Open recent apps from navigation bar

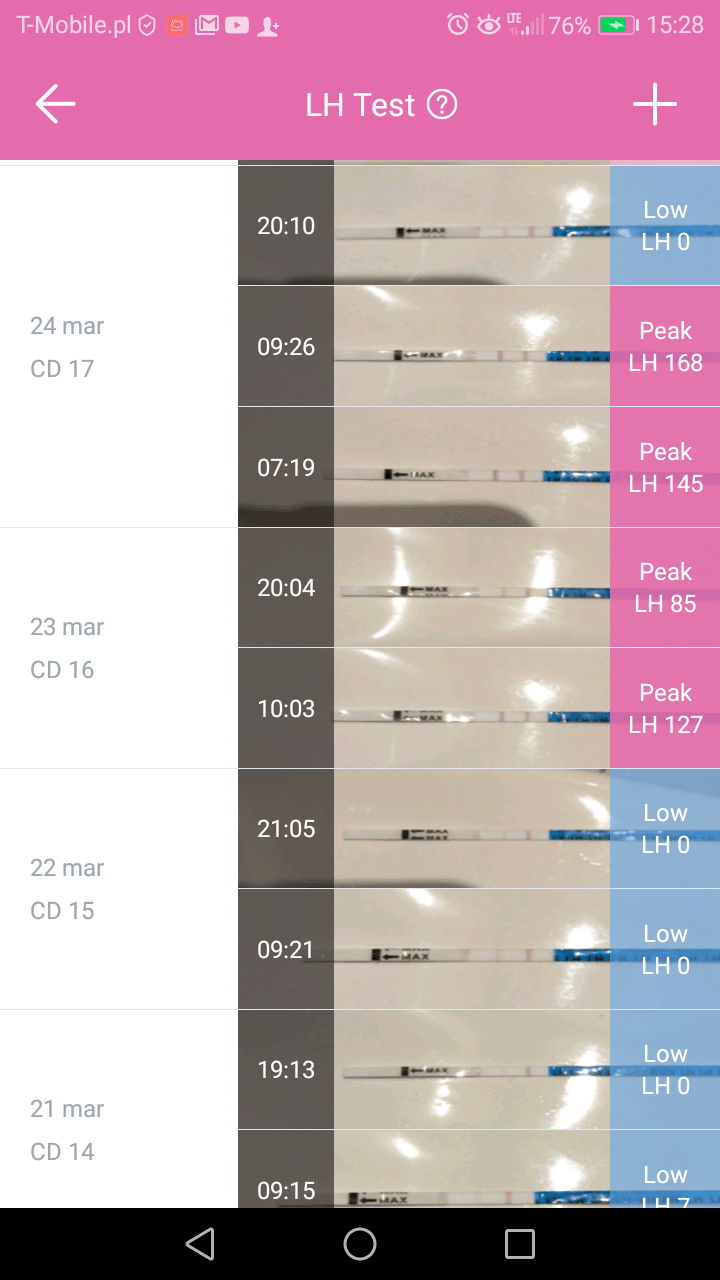(520, 1244)
